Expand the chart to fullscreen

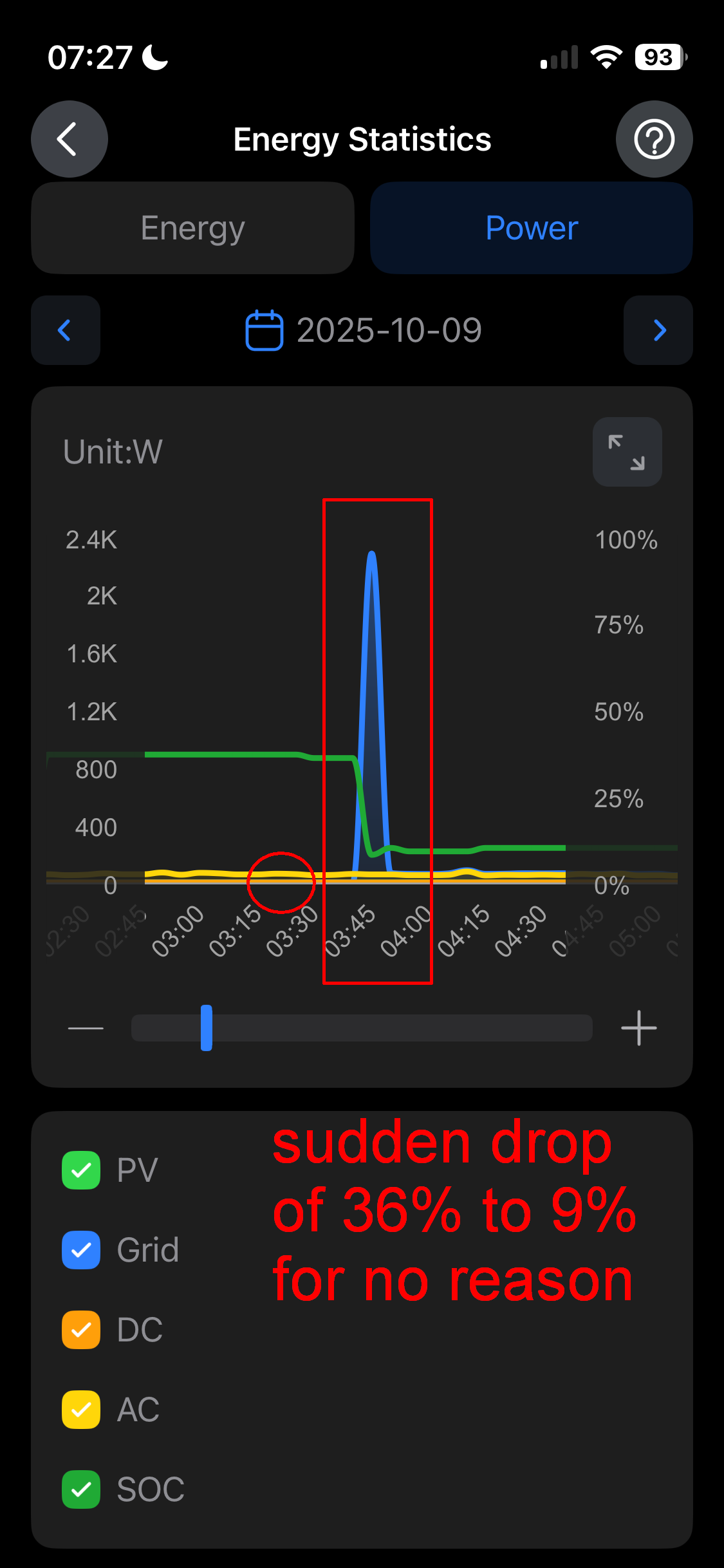pyautogui.click(x=627, y=452)
